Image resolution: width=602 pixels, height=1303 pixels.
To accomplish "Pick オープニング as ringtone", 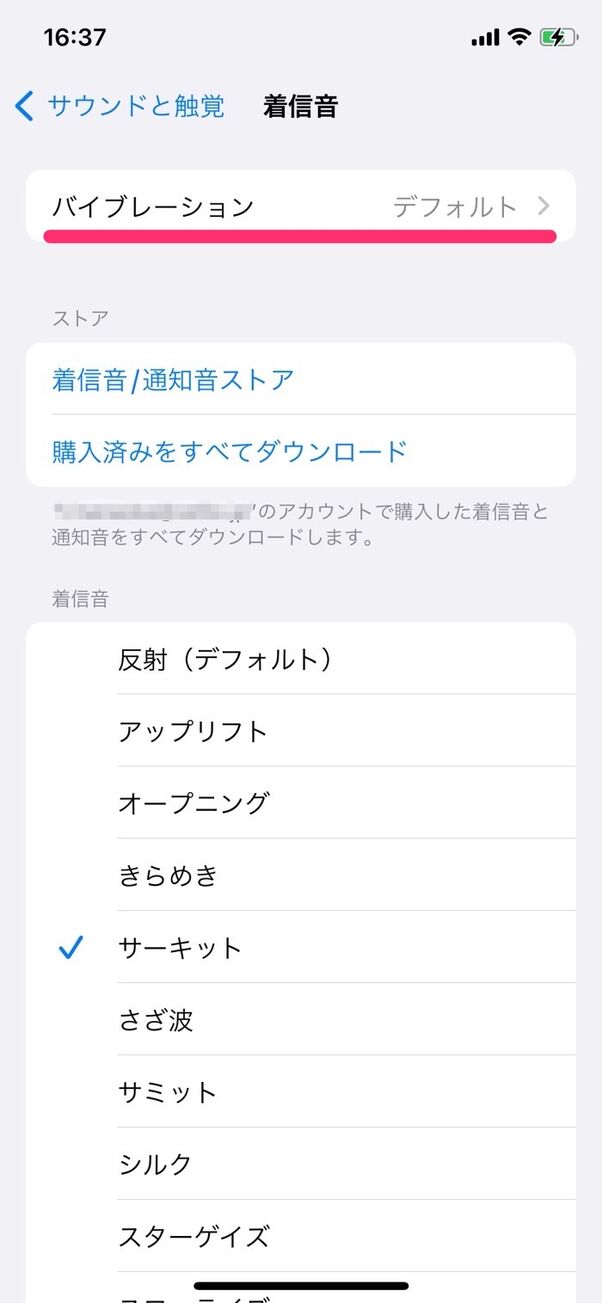I will tap(193, 803).
